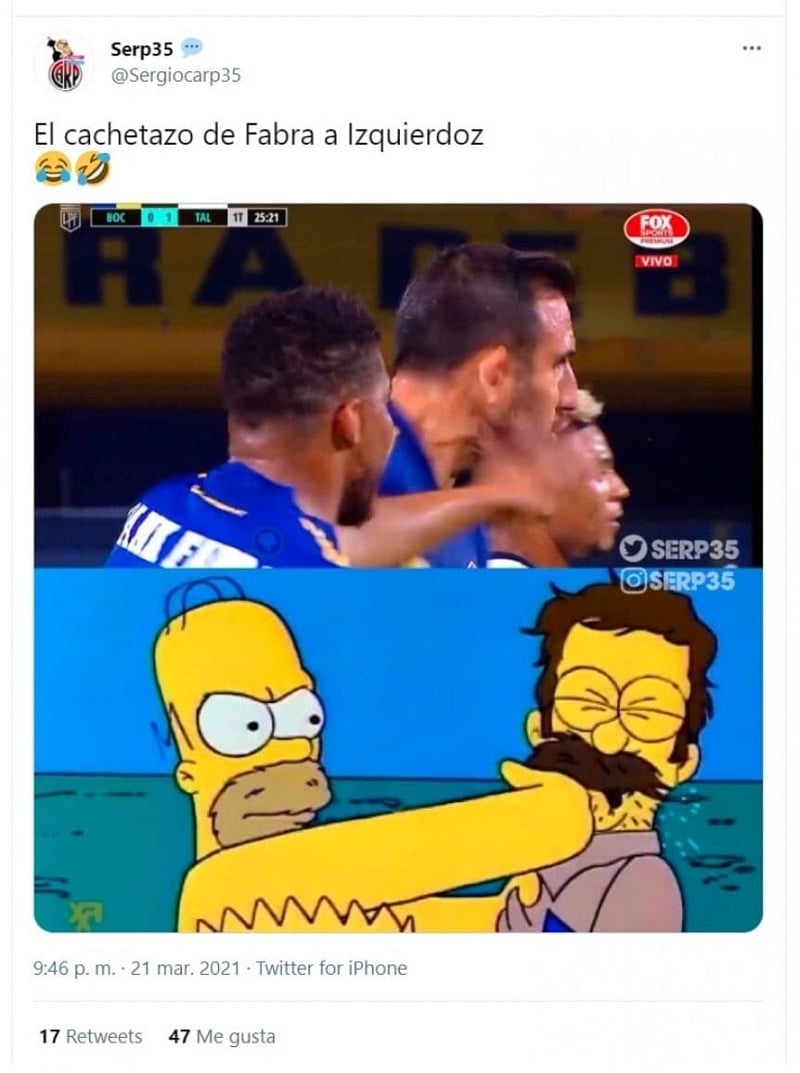Image resolution: width=800 pixels, height=1073 pixels.
Task: Open the Twitter for iPhone source link
Action: (x=332, y=968)
